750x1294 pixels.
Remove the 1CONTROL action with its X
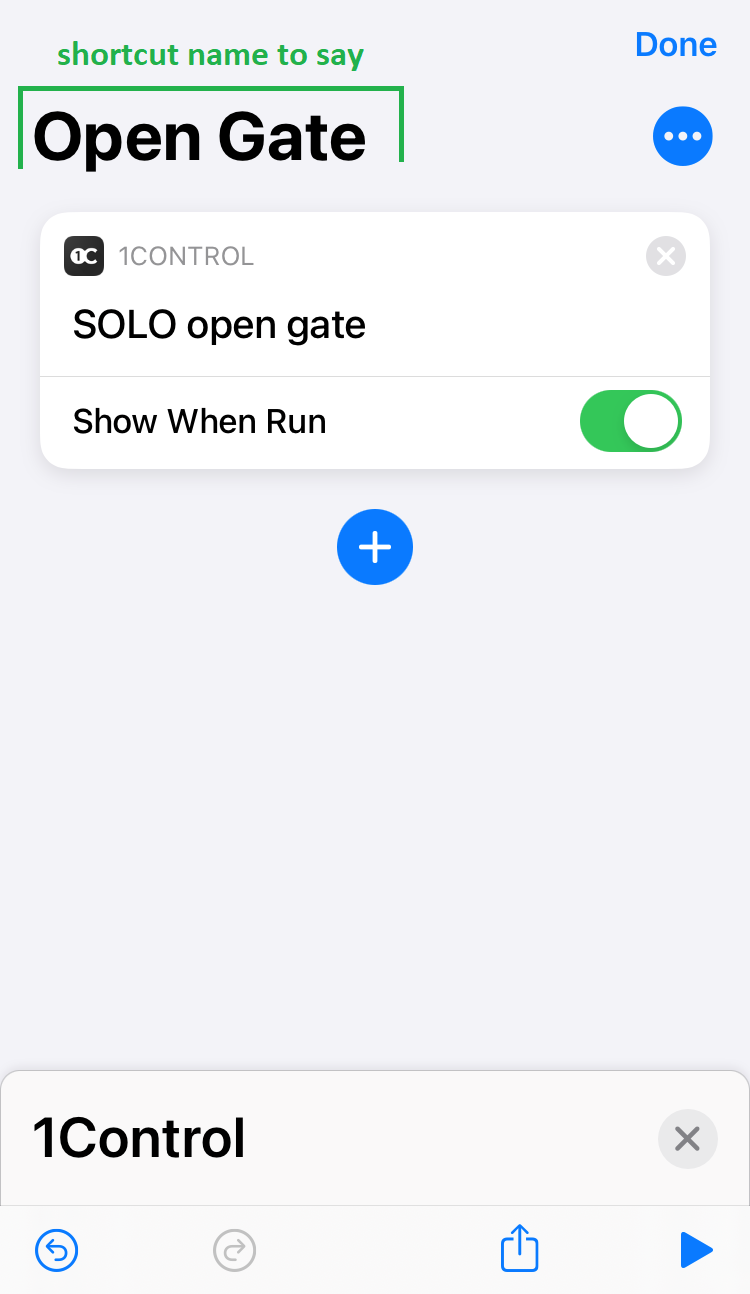(x=666, y=257)
